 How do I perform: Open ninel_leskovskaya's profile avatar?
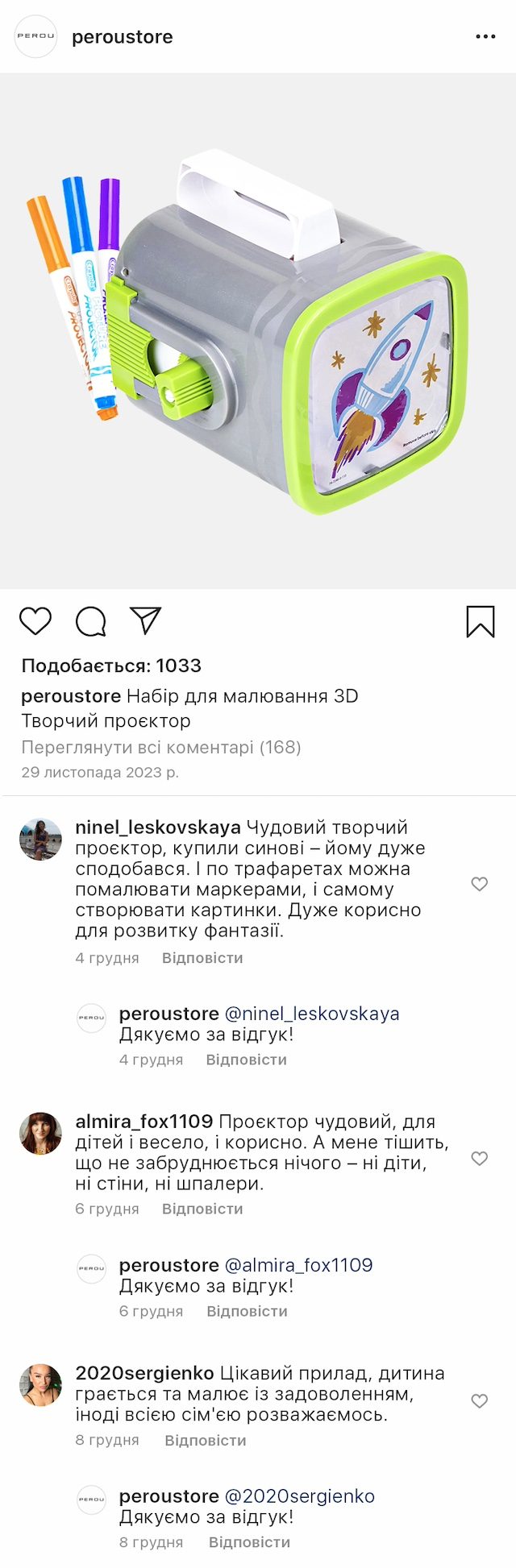[x=40, y=840]
